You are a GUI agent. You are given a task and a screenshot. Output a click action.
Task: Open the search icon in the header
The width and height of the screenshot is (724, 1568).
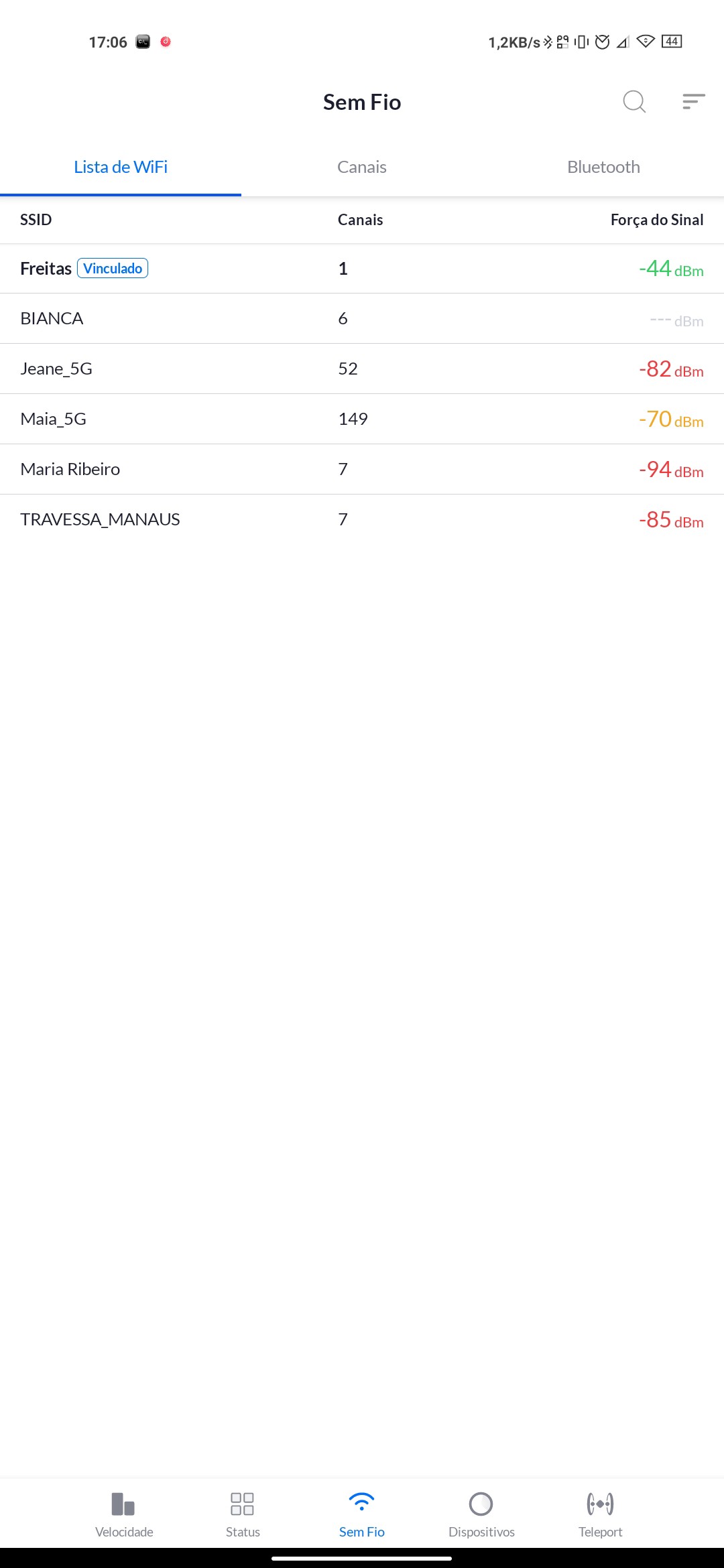point(633,102)
